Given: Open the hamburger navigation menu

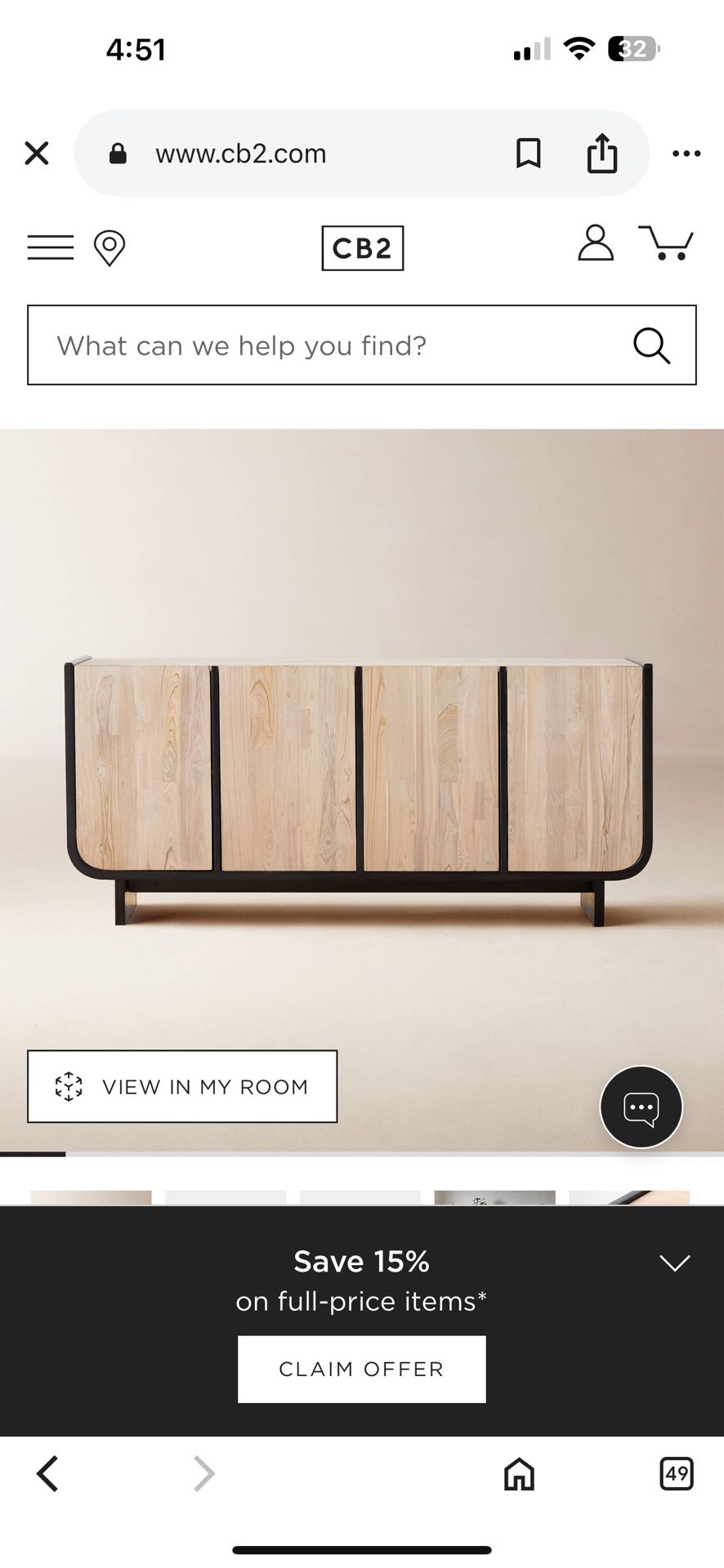Looking at the screenshot, I should click(50, 246).
